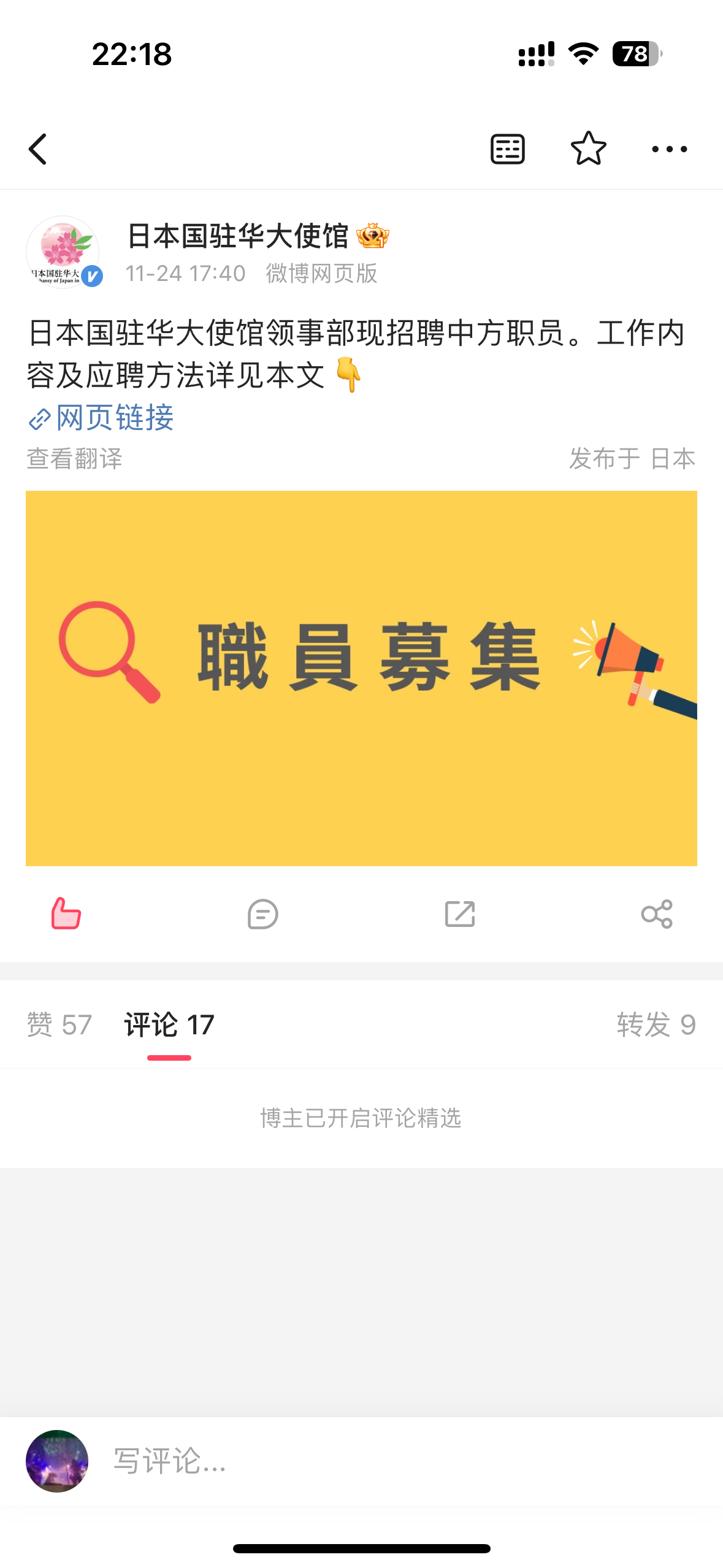Select the 评论 17 tab

pyautogui.click(x=169, y=1025)
